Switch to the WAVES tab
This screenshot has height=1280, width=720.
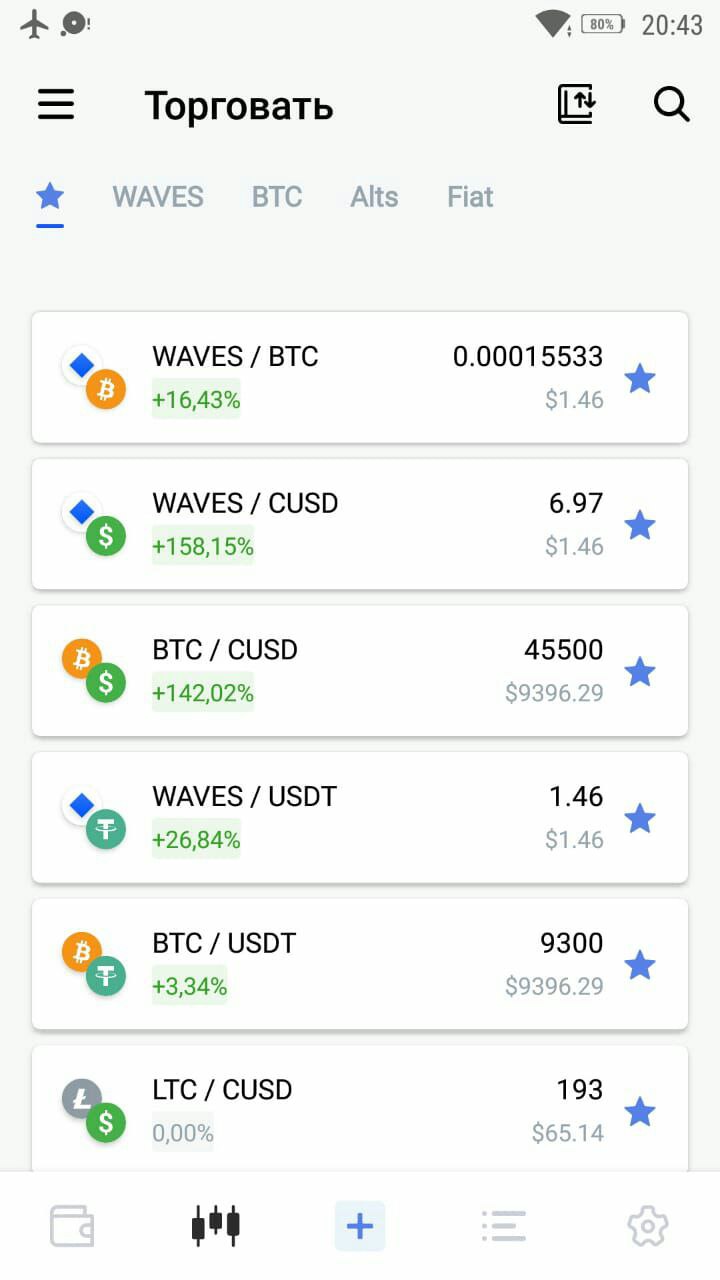(158, 197)
